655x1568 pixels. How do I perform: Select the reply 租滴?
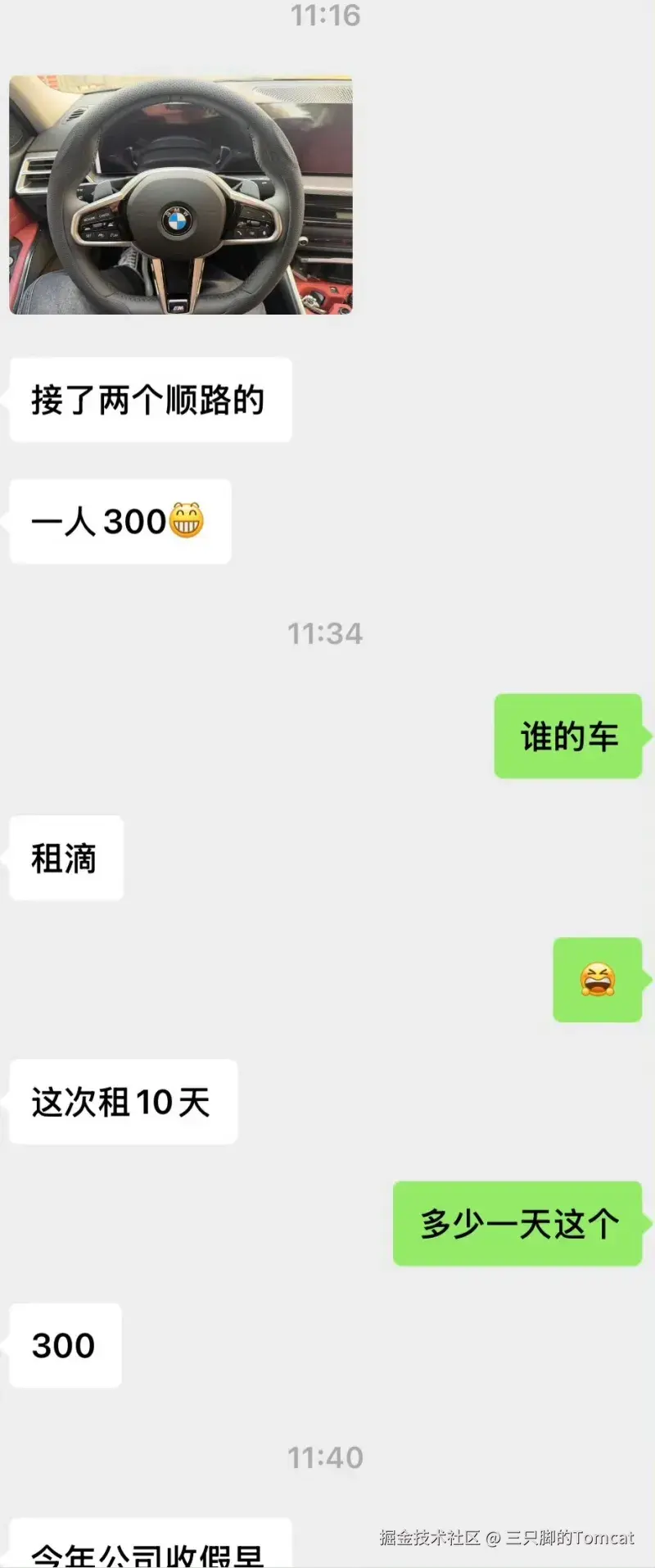(x=65, y=858)
